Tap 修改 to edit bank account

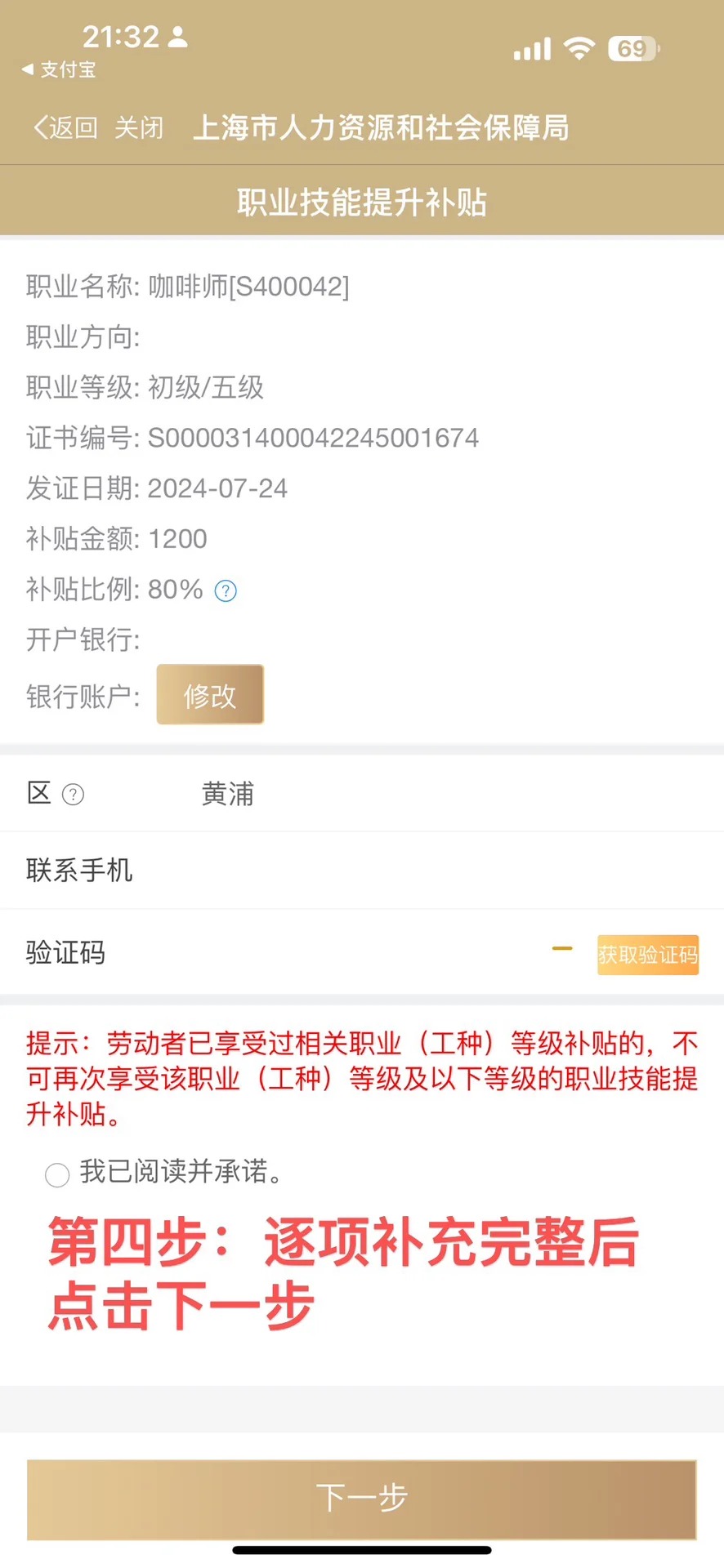(x=210, y=695)
